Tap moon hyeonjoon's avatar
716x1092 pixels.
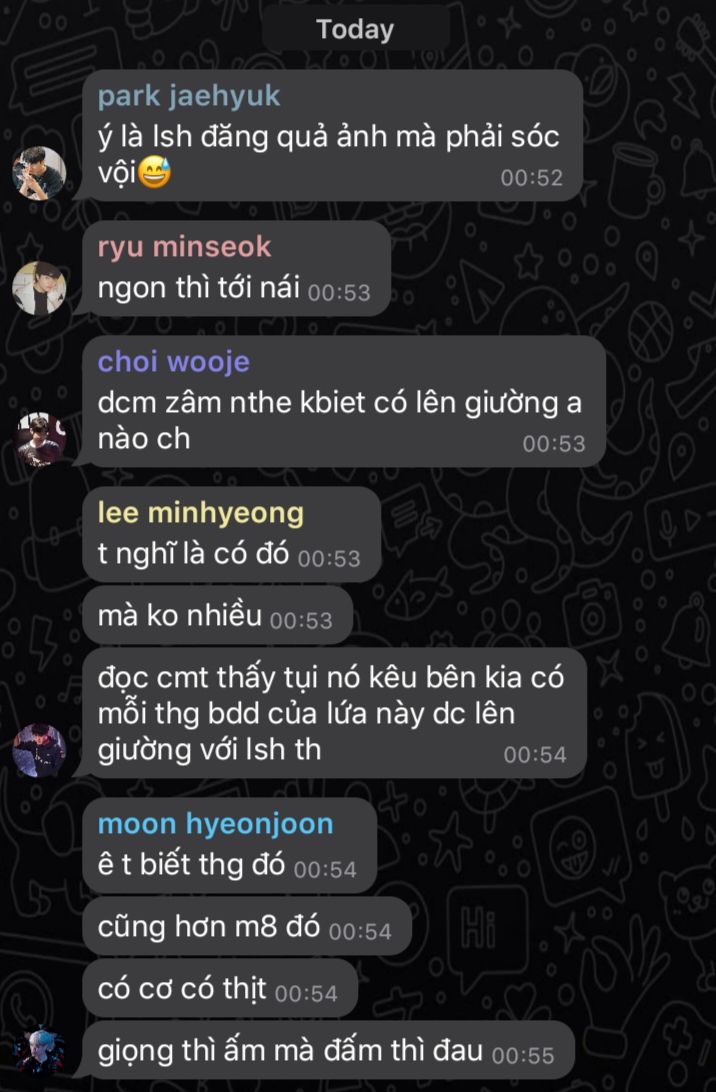point(39,1052)
